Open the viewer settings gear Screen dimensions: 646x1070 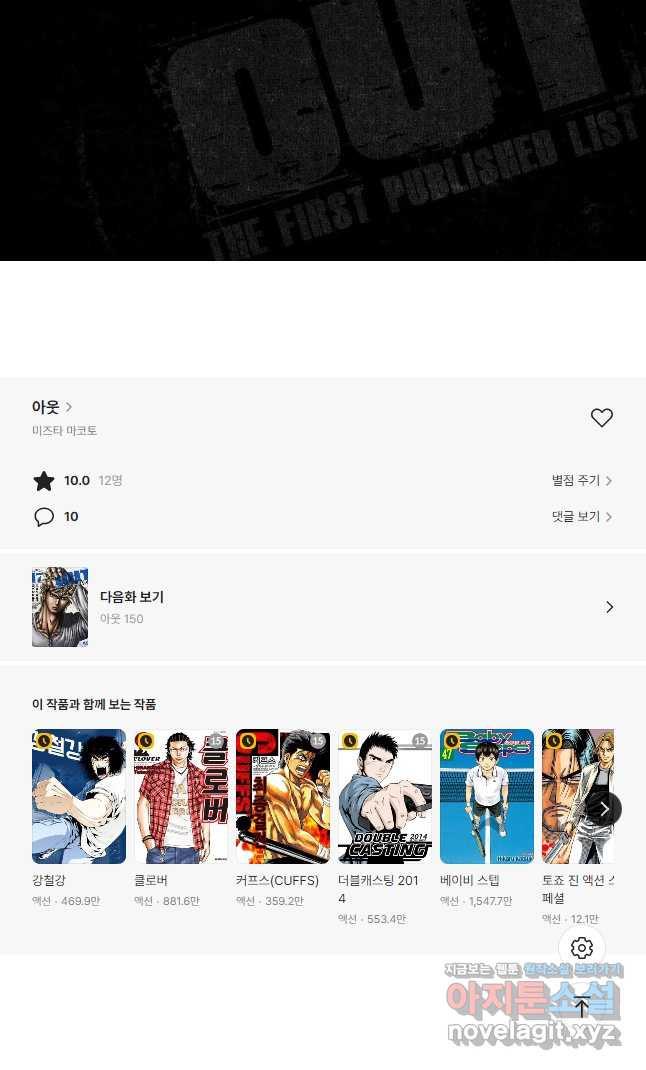tap(582, 948)
